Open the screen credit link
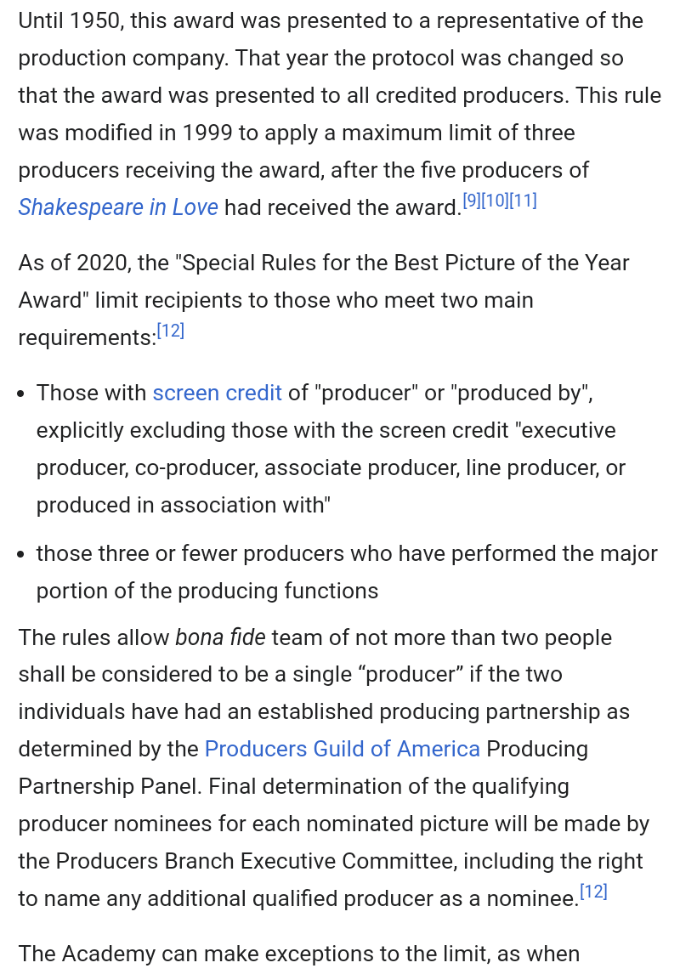The height and width of the screenshot is (974, 680). click(217, 393)
